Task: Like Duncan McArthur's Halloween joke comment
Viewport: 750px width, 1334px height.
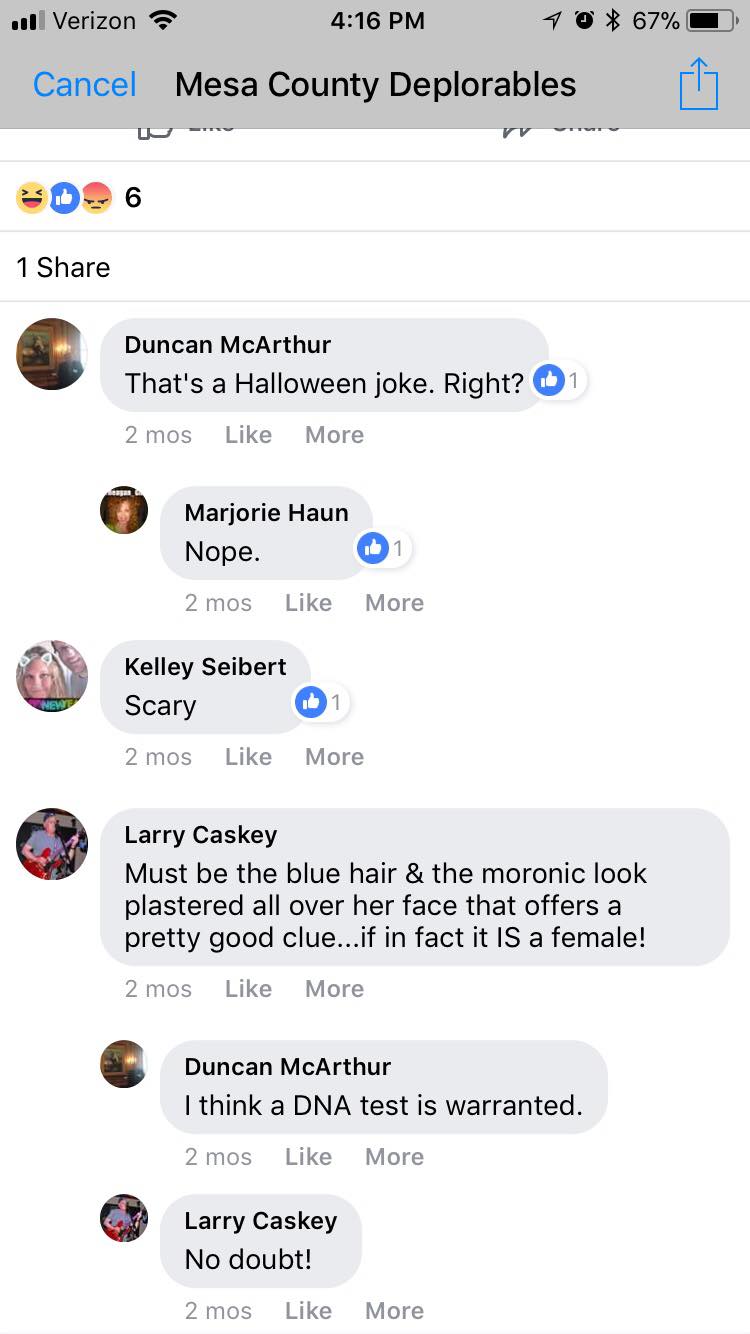Action: point(248,435)
